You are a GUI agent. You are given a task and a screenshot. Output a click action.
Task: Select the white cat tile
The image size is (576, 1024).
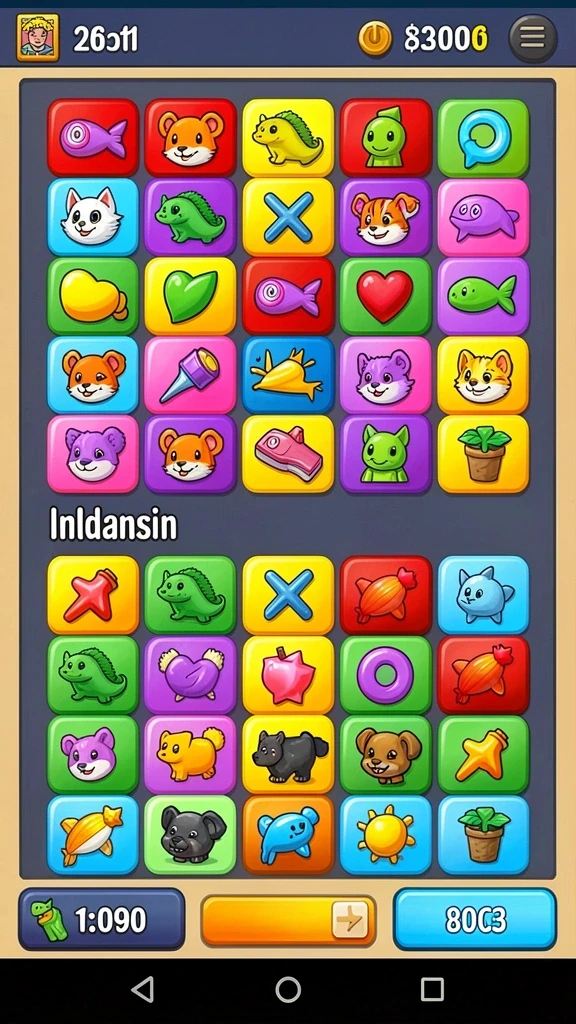pyautogui.click(x=93, y=217)
